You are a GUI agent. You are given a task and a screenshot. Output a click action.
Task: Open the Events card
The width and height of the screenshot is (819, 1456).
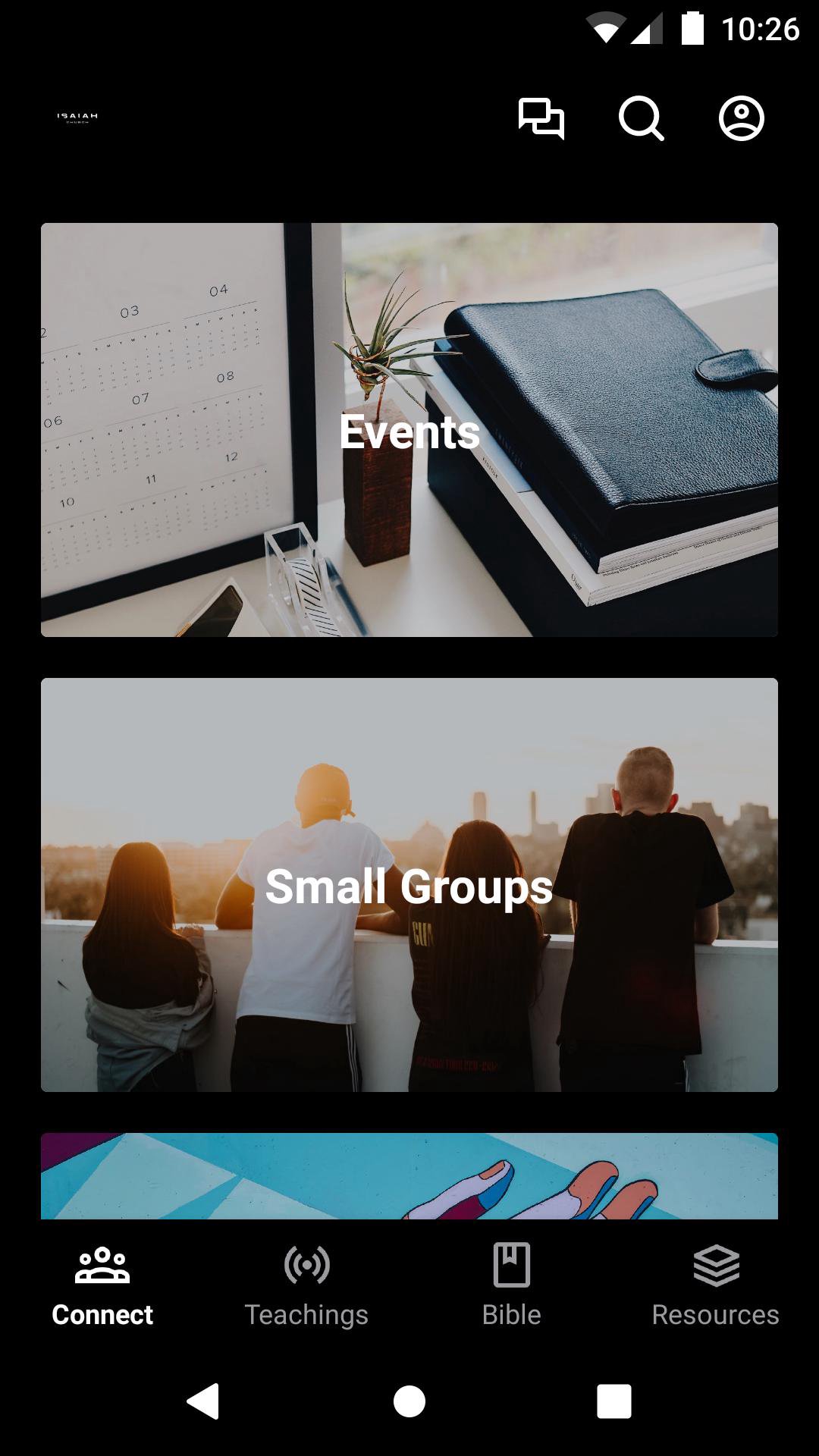point(409,430)
